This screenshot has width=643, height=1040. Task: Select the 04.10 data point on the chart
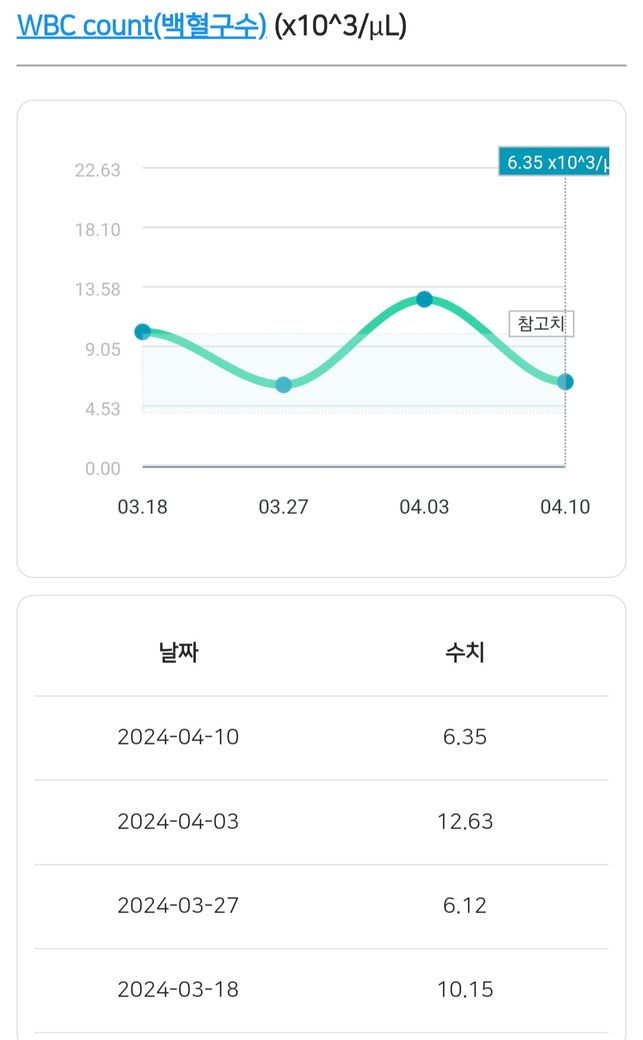pyautogui.click(x=565, y=382)
